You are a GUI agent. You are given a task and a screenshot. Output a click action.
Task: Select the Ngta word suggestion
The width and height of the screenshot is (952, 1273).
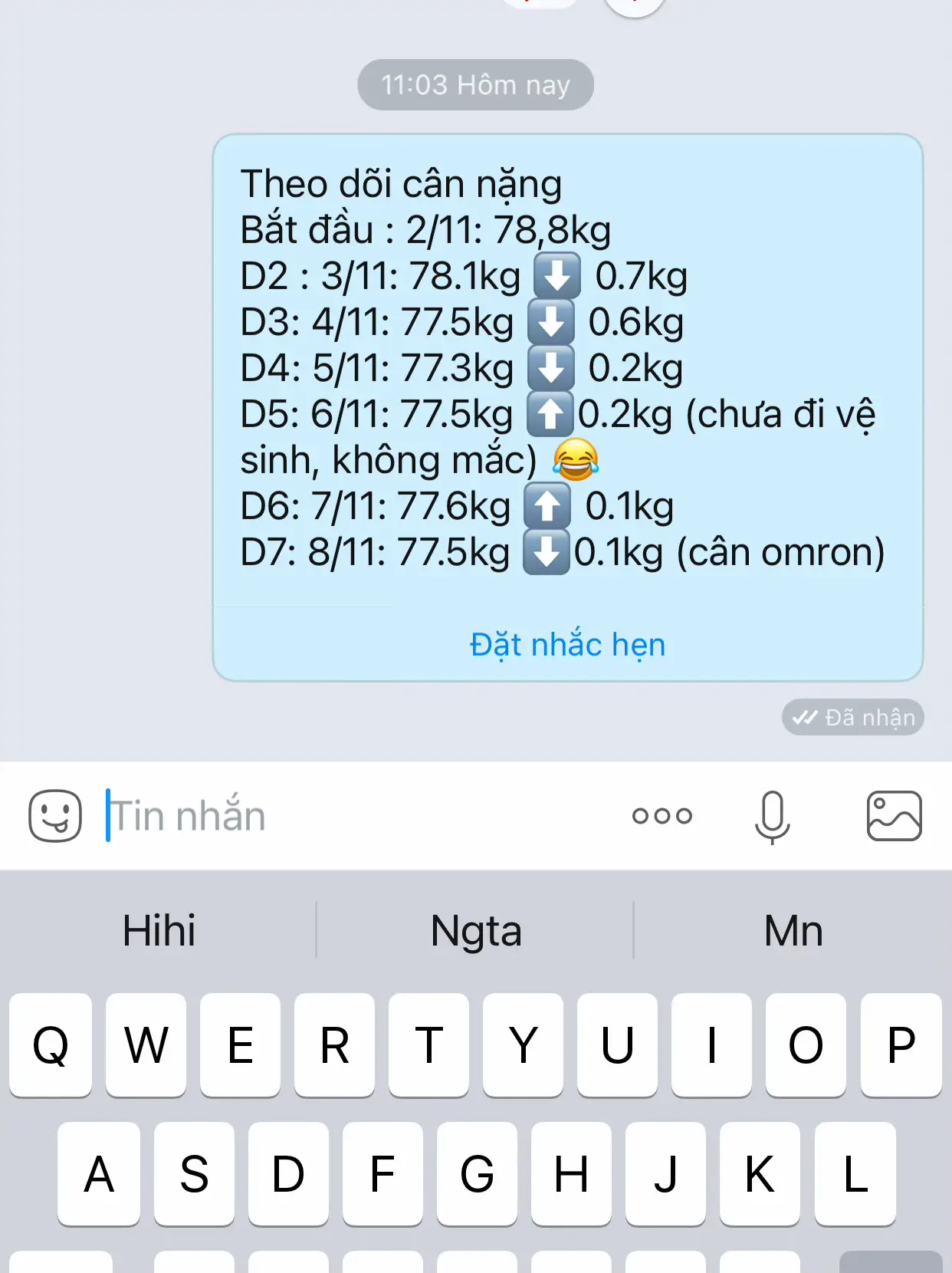point(476,930)
